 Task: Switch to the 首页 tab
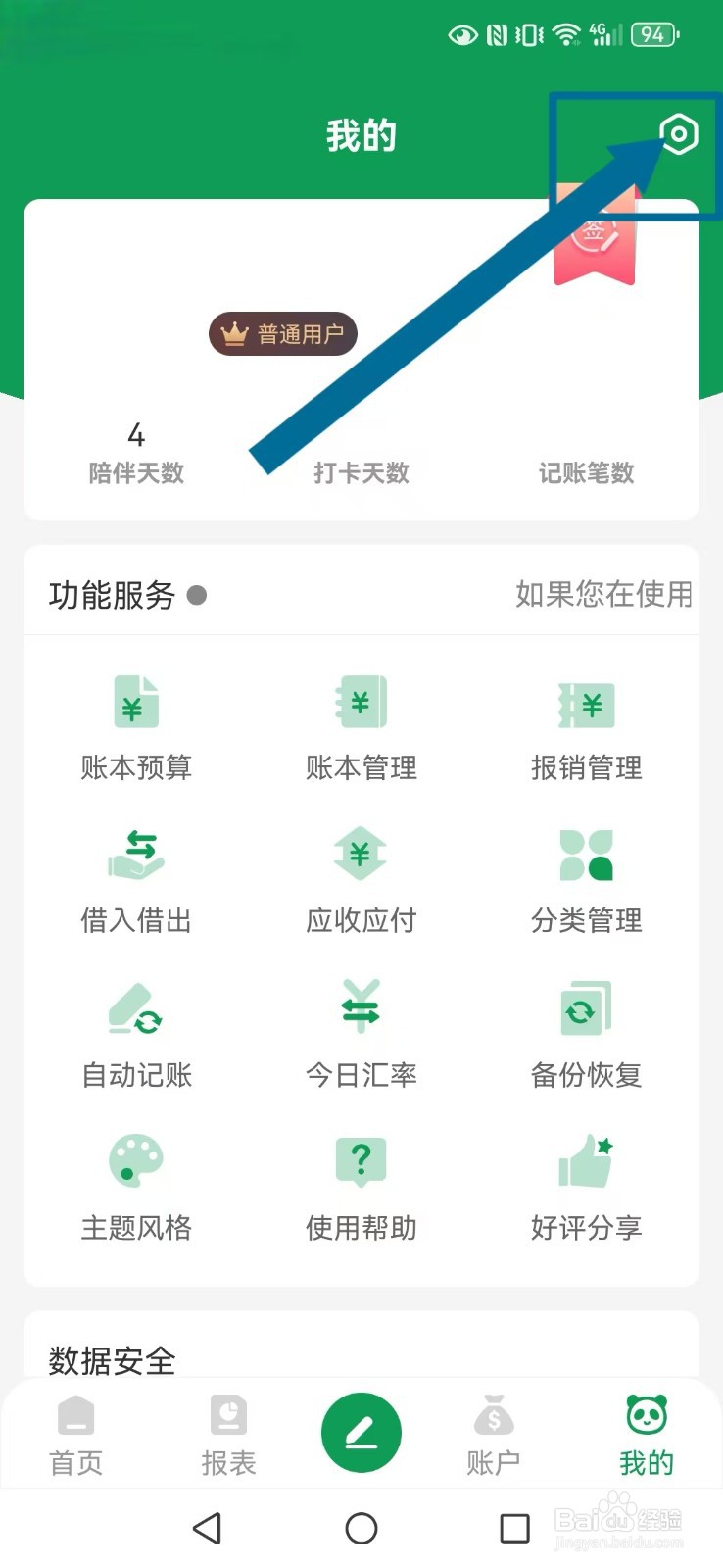point(75,1437)
